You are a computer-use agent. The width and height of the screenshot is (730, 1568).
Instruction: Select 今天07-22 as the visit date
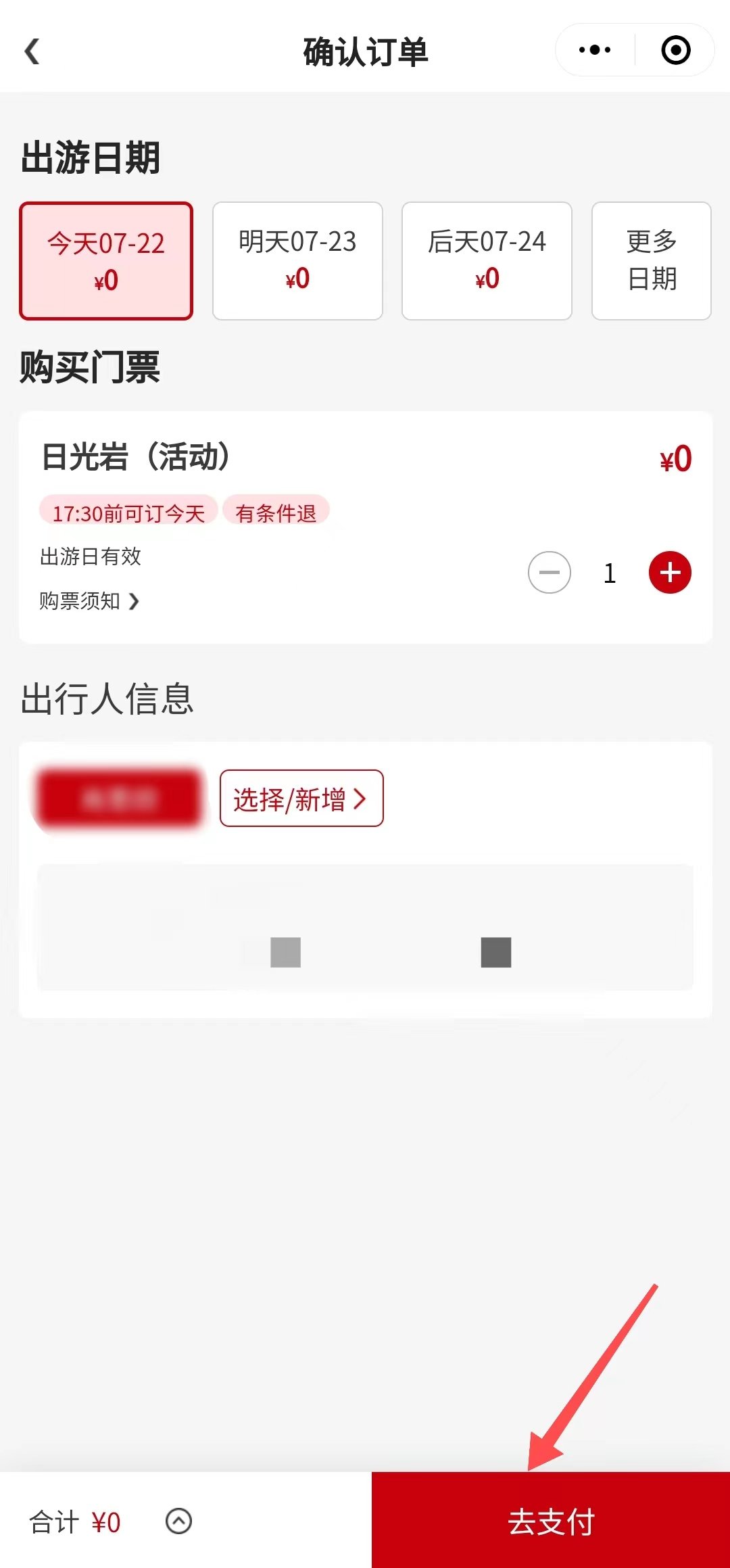[x=106, y=261]
